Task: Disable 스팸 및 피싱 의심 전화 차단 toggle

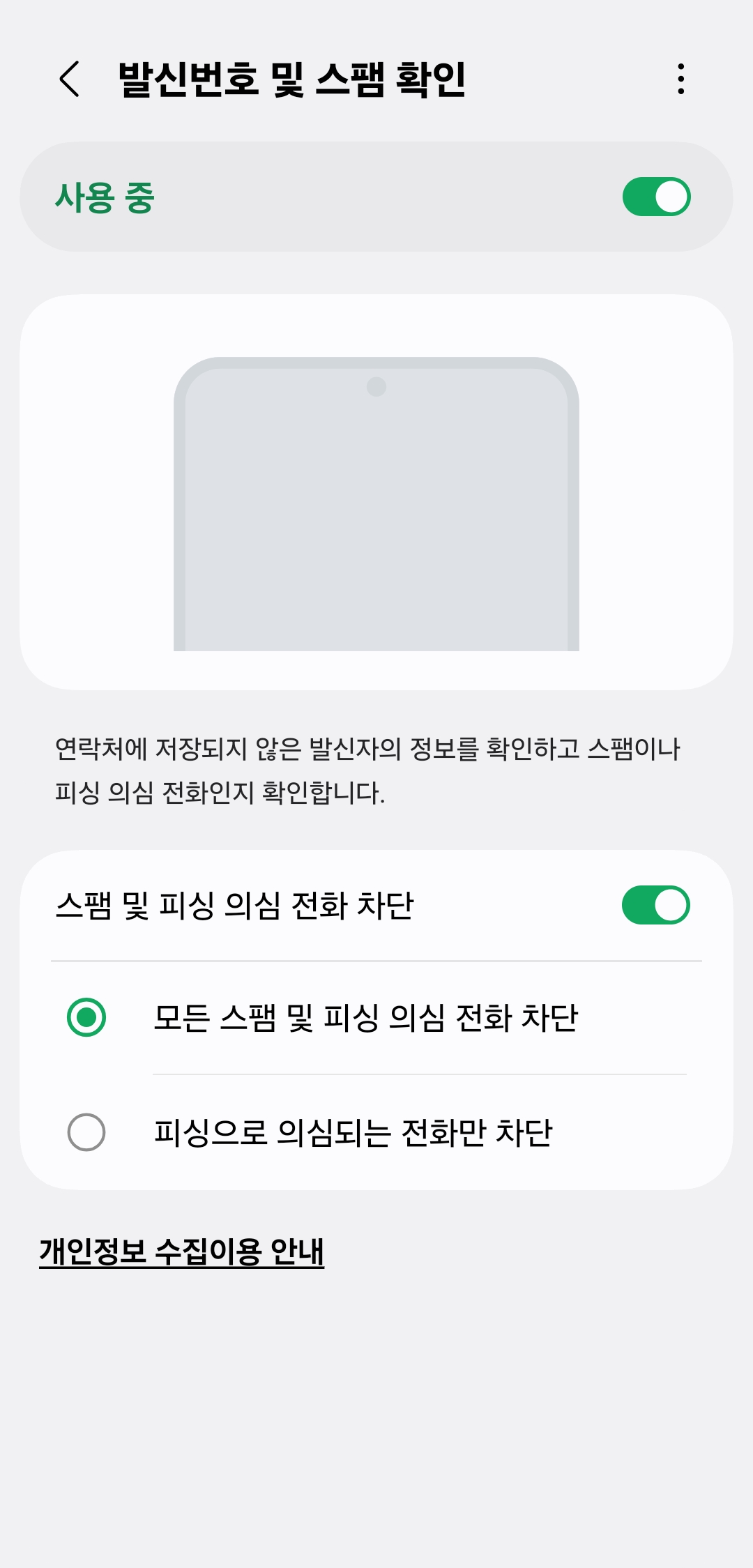Action: 655,905
